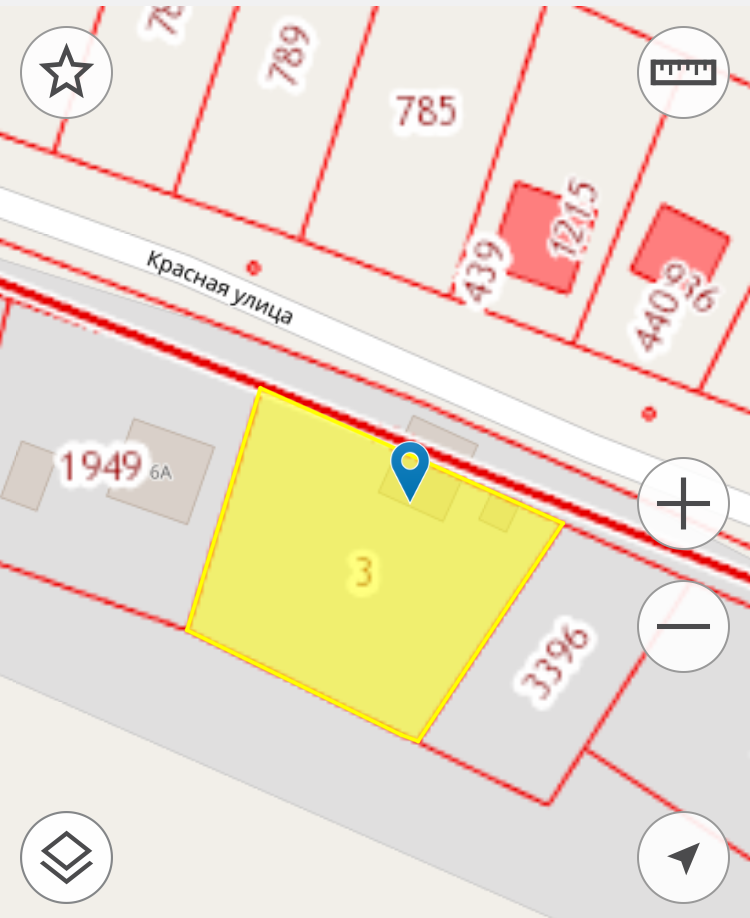
Task: Center the map on my location
Action: (x=684, y=858)
